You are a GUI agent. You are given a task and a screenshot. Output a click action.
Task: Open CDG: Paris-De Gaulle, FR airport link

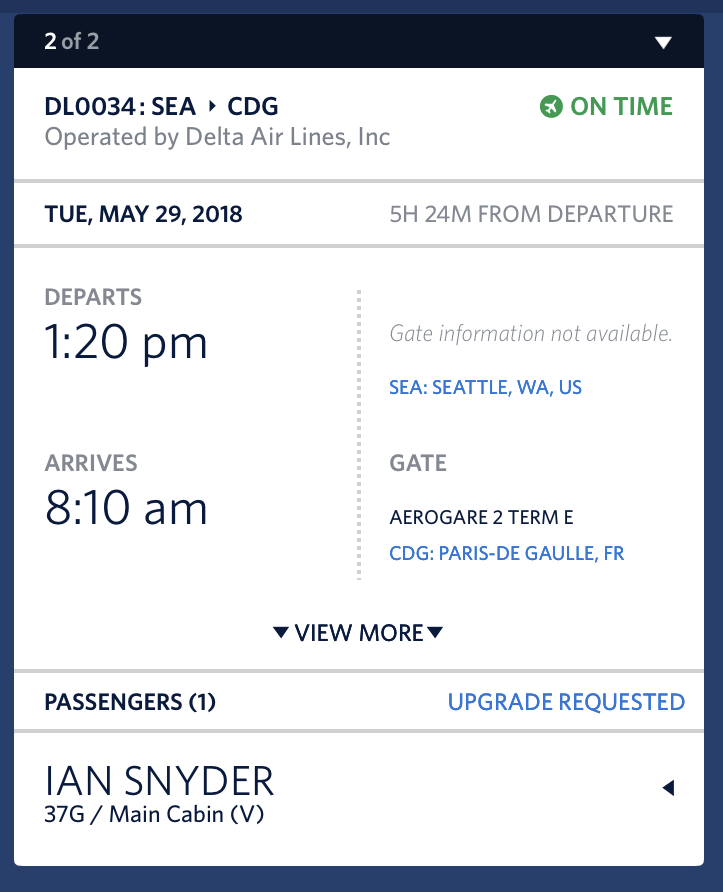(x=506, y=553)
